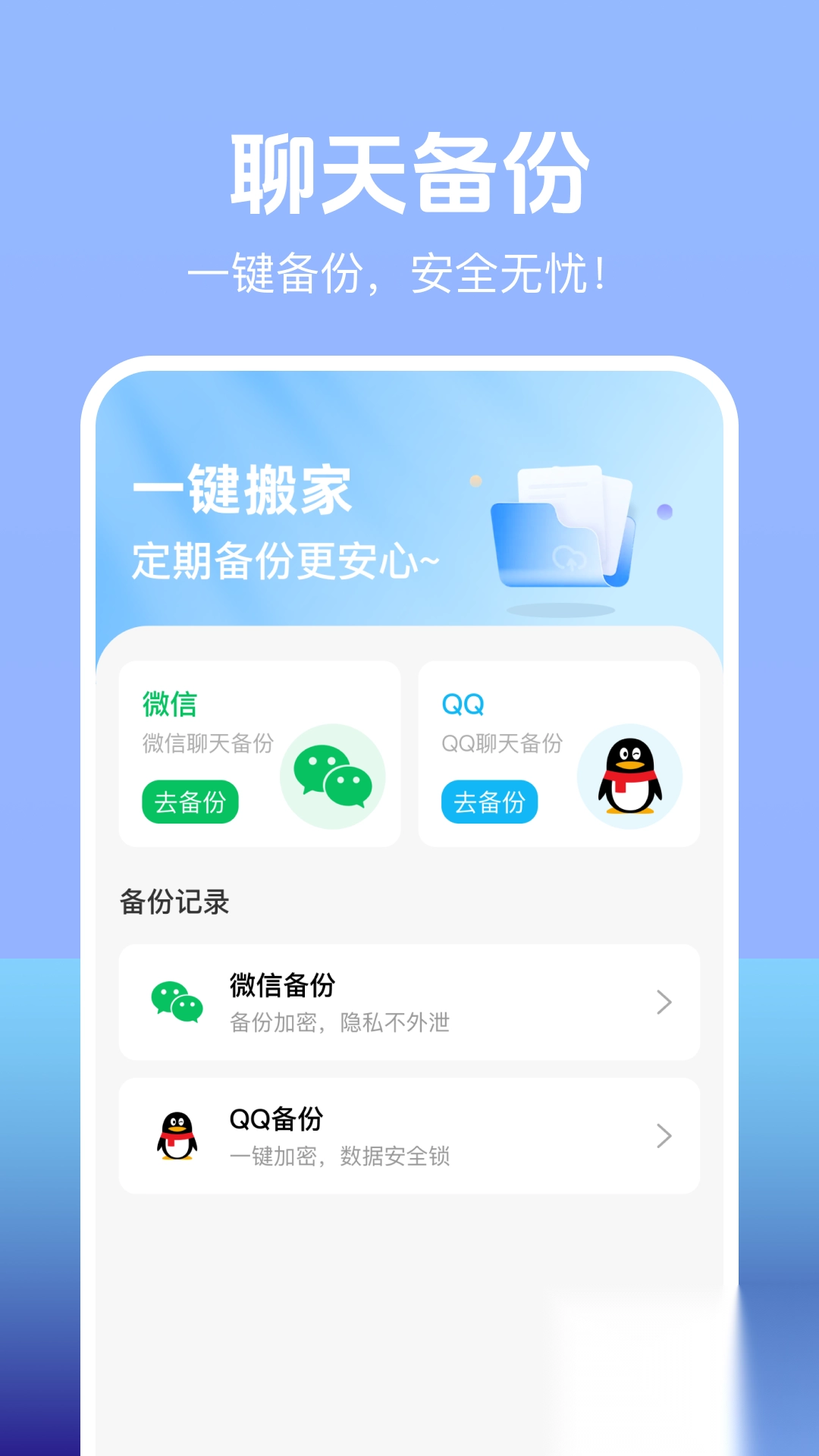Click the QQ penguin icon on the QQ card
Screen dimensions: 819x1456
pos(629,775)
